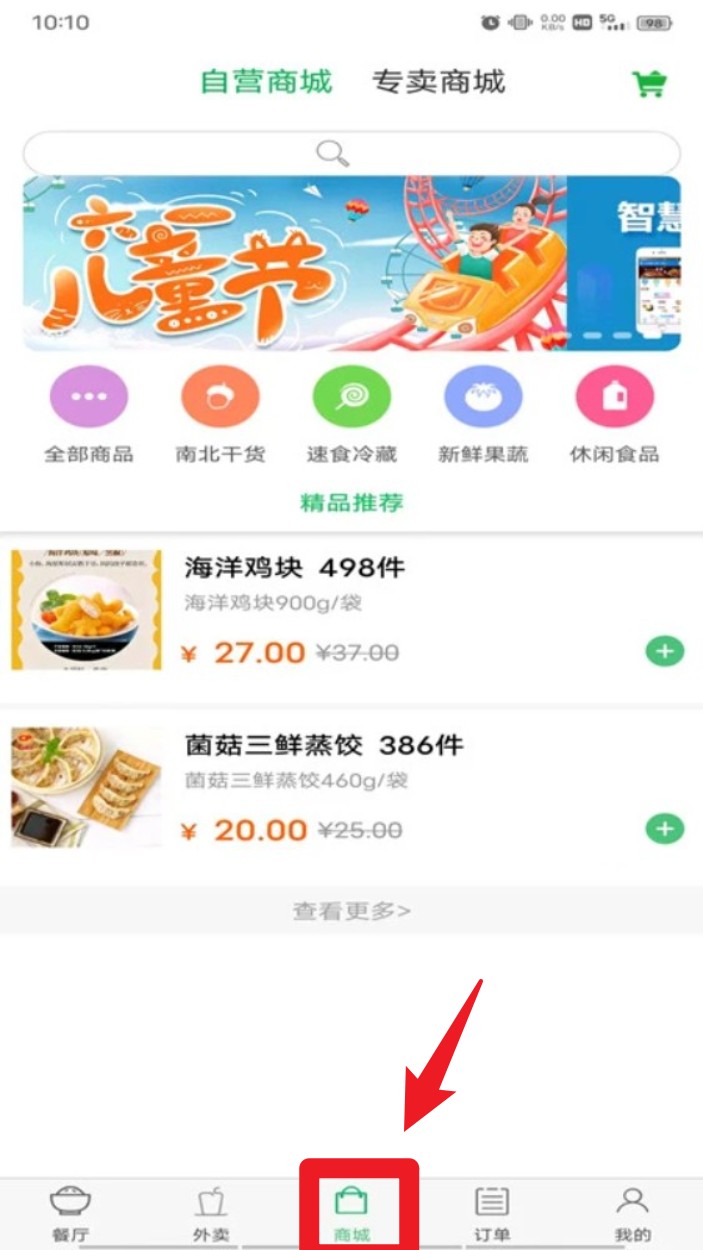Go to the 外卖 tab
The image size is (703, 1250).
(x=210, y=1212)
